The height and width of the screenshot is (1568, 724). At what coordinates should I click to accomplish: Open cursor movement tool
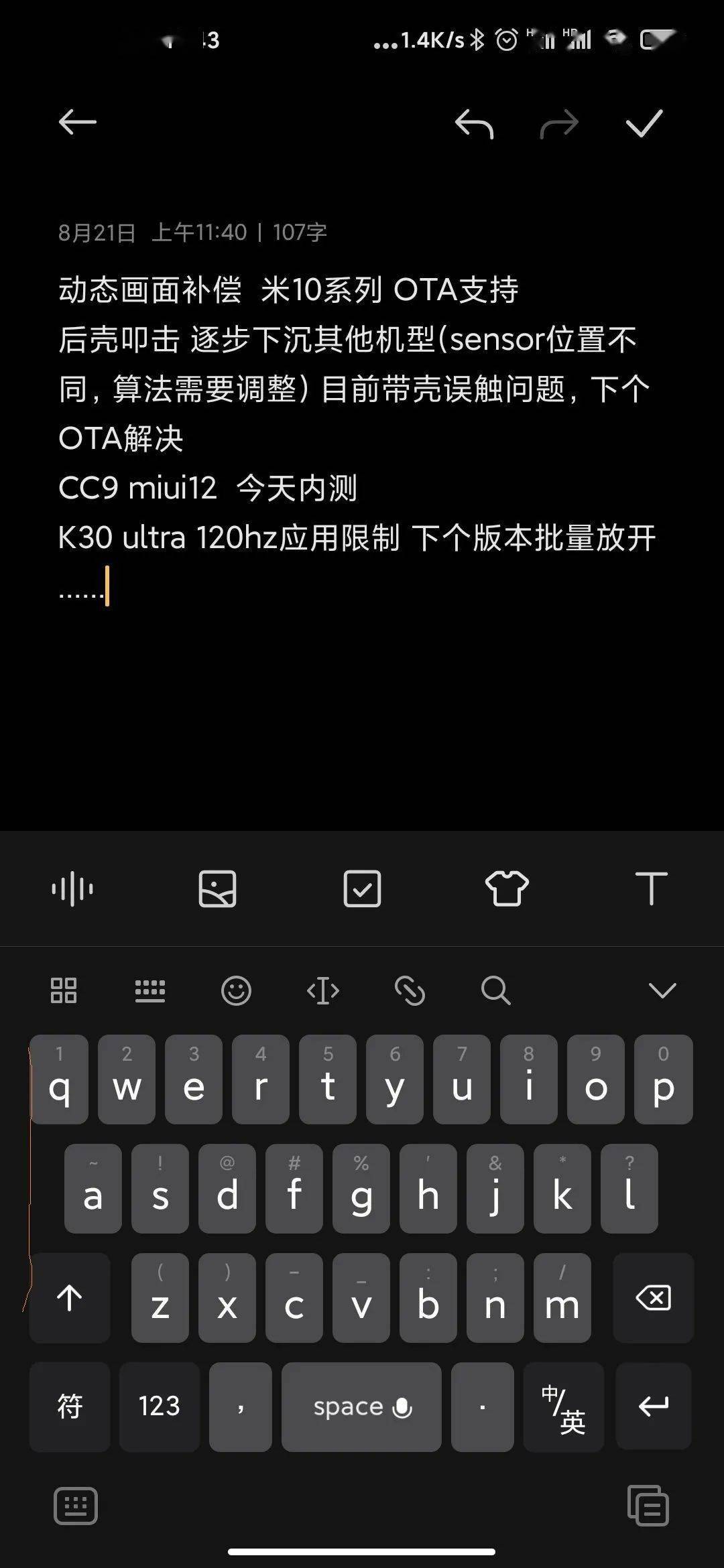point(322,990)
